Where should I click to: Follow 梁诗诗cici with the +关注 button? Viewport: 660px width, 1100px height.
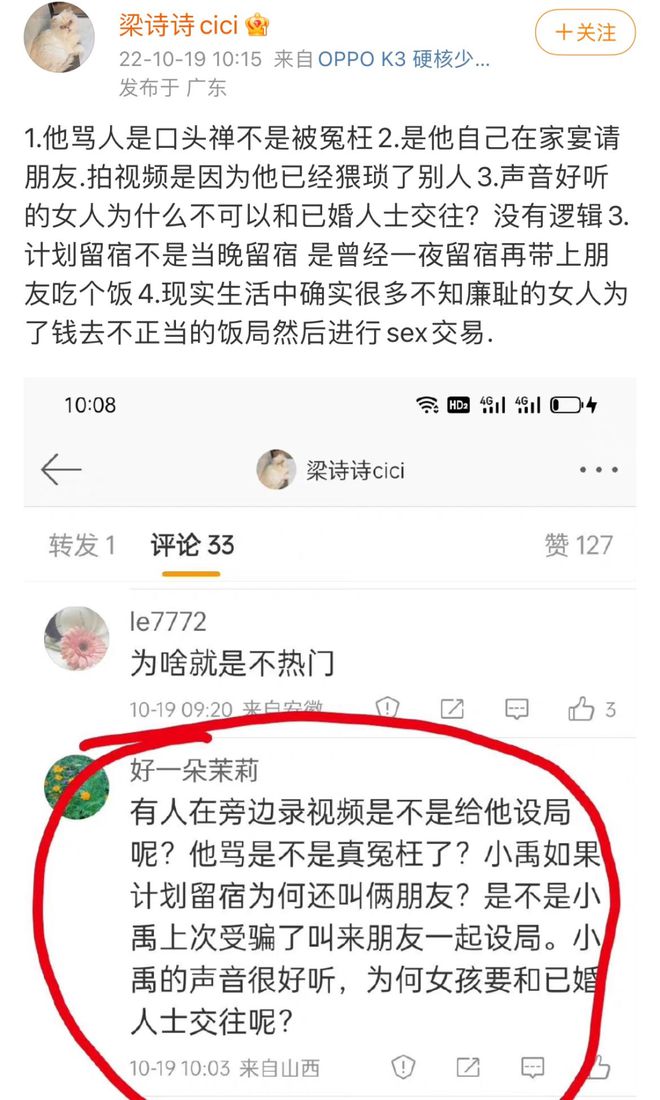tap(585, 33)
